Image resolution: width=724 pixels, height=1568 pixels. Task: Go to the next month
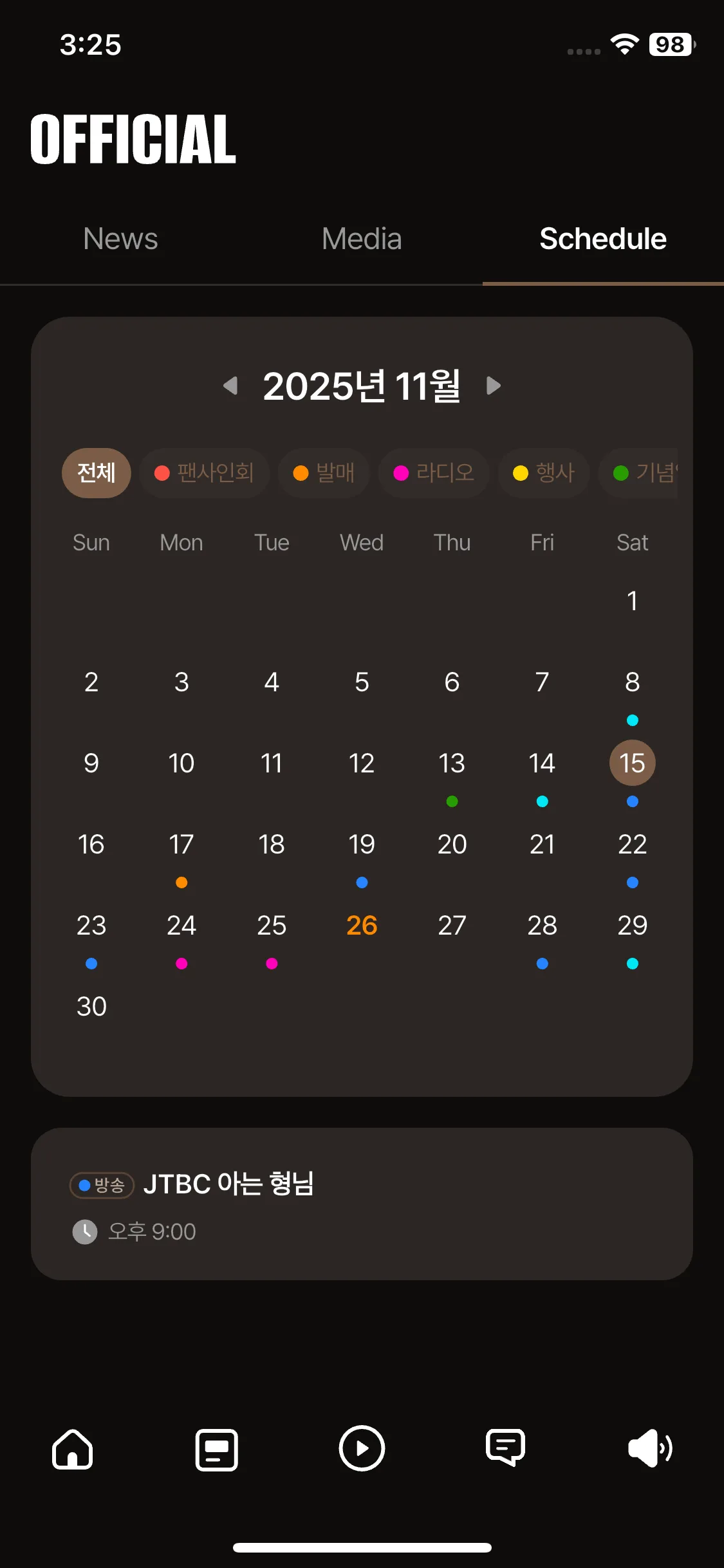pyautogui.click(x=493, y=386)
